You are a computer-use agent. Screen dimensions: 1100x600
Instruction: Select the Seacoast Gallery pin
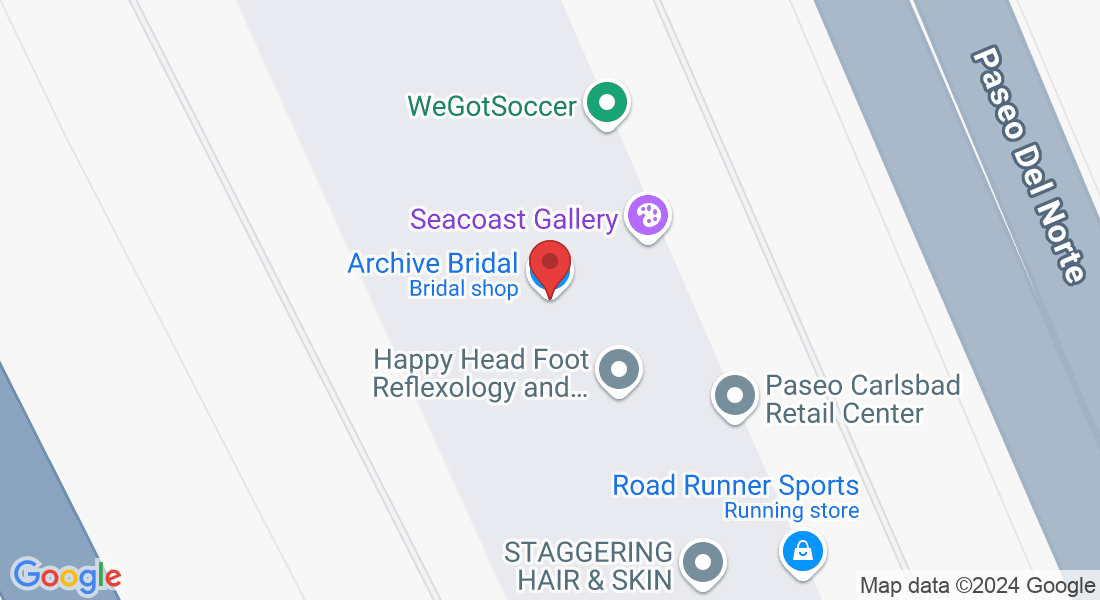coord(648,214)
